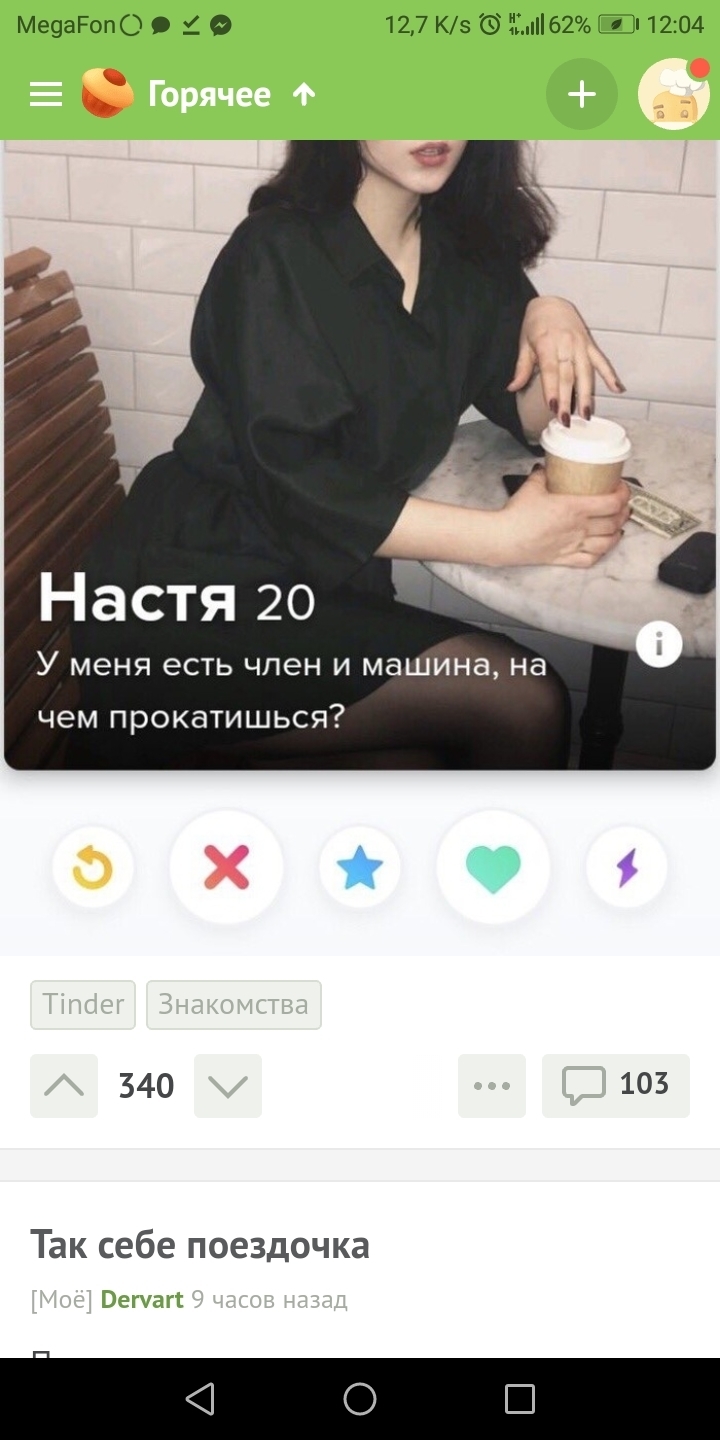Viewport: 720px width, 1440px height.
Task: Open the Знакомства tag
Action: [x=233, y=1004]
